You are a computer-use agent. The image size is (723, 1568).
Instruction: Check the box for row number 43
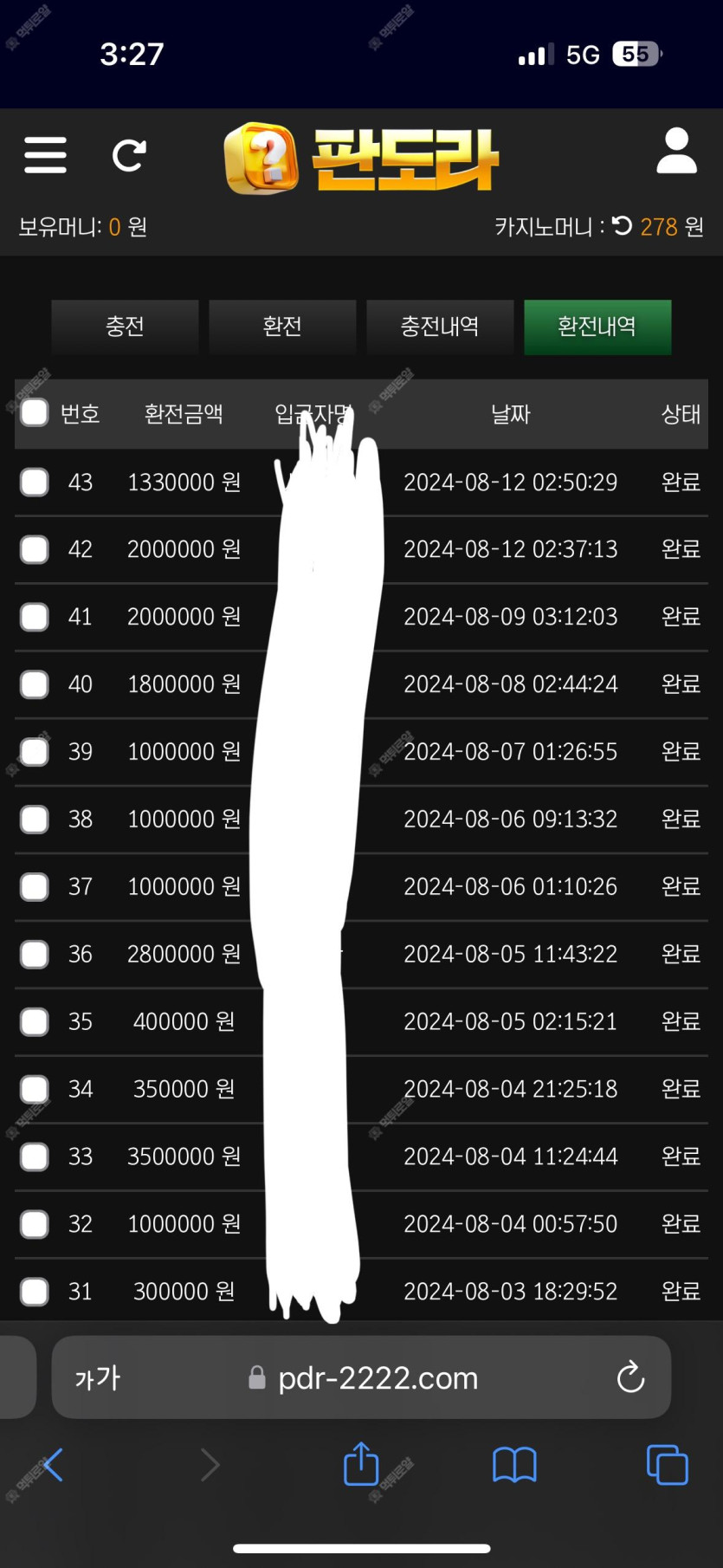click(x=35, y=482)
